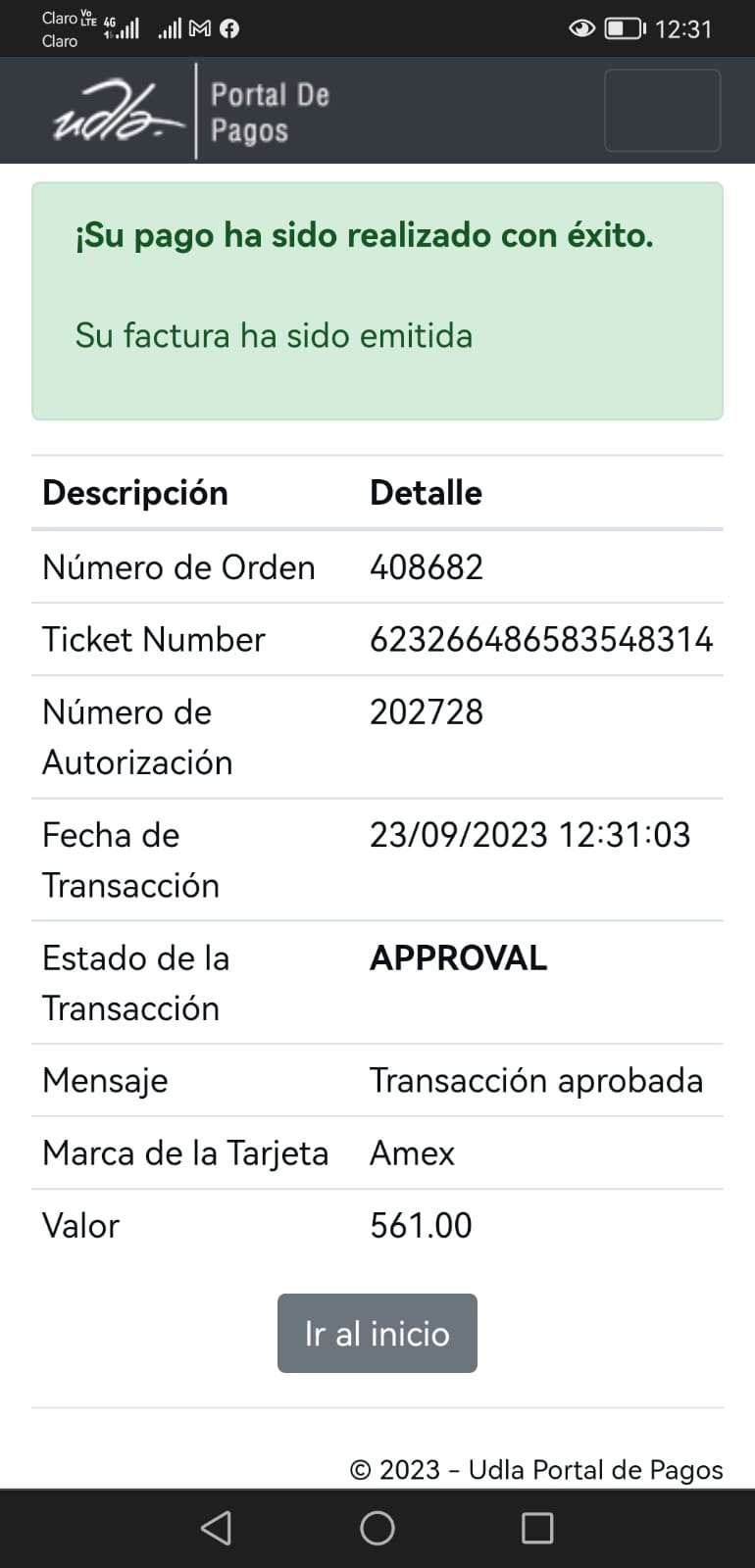Open the navigation menu toggler in header
This screenshot has height=1568, width=755.
[662, 110]
